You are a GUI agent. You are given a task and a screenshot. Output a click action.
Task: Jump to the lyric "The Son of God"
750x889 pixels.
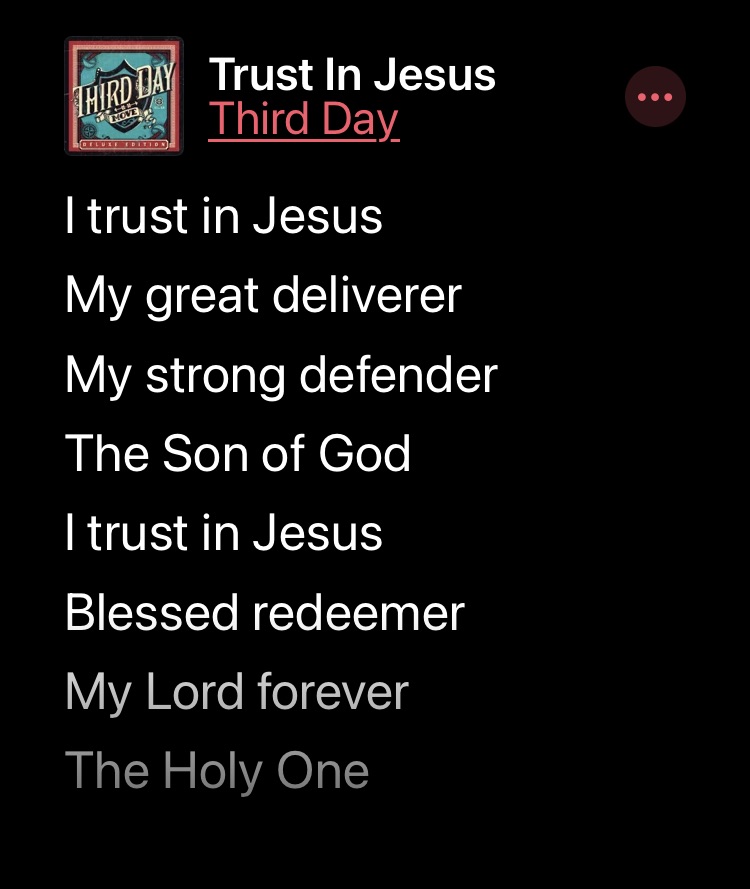point(238,454)
